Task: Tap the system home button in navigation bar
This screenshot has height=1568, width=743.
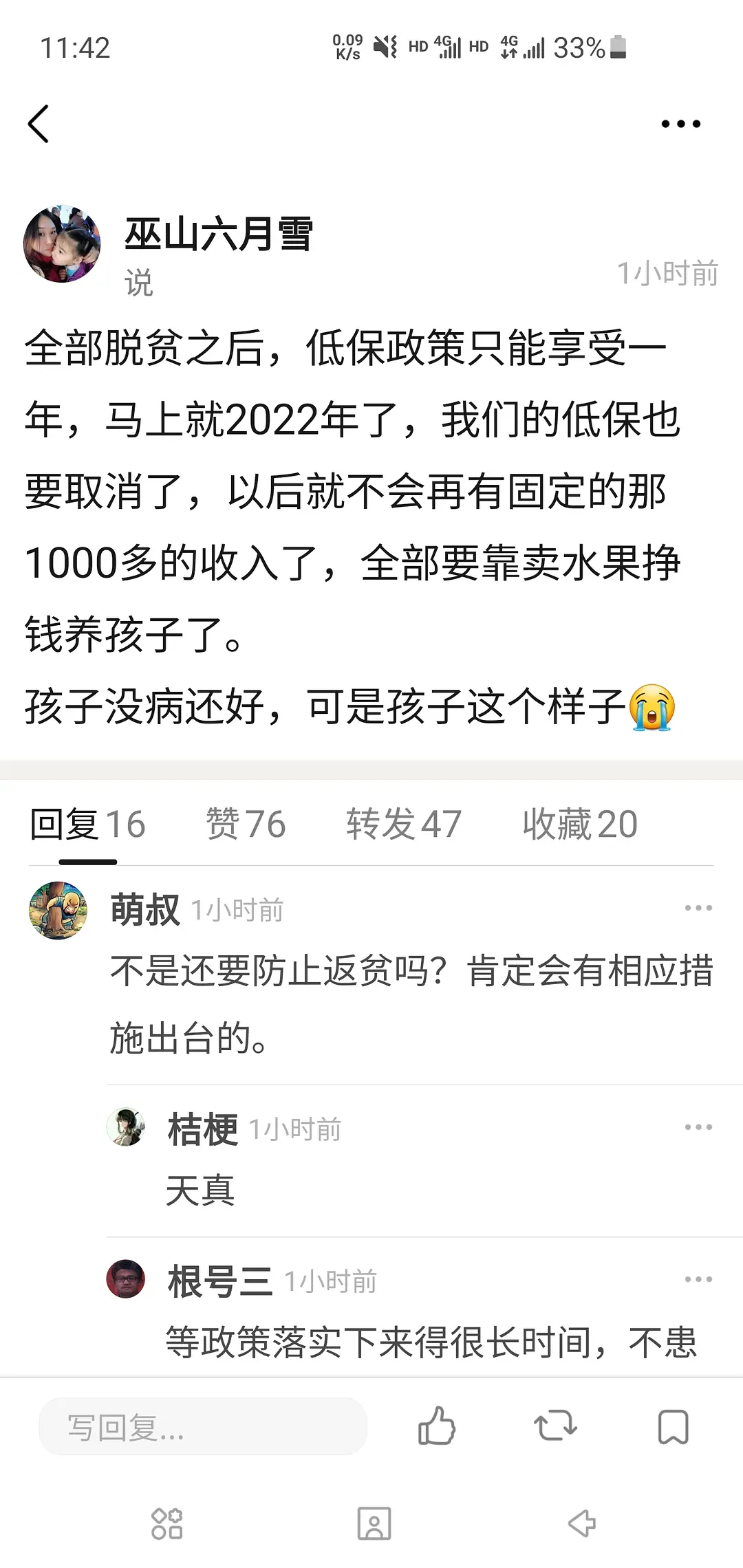Action: coord(374,1523)
